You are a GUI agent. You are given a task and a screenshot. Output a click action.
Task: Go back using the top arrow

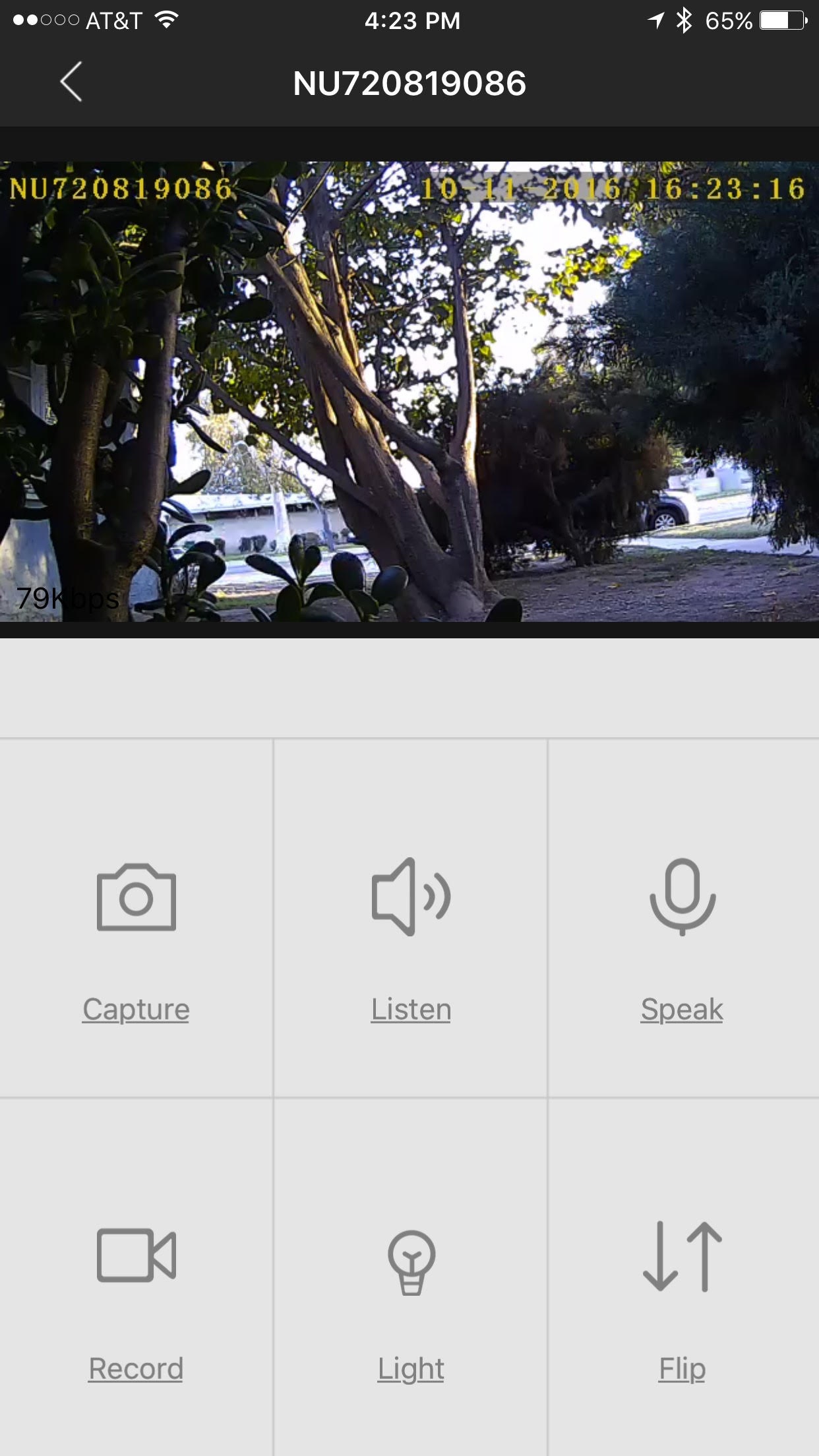[71, 82]
